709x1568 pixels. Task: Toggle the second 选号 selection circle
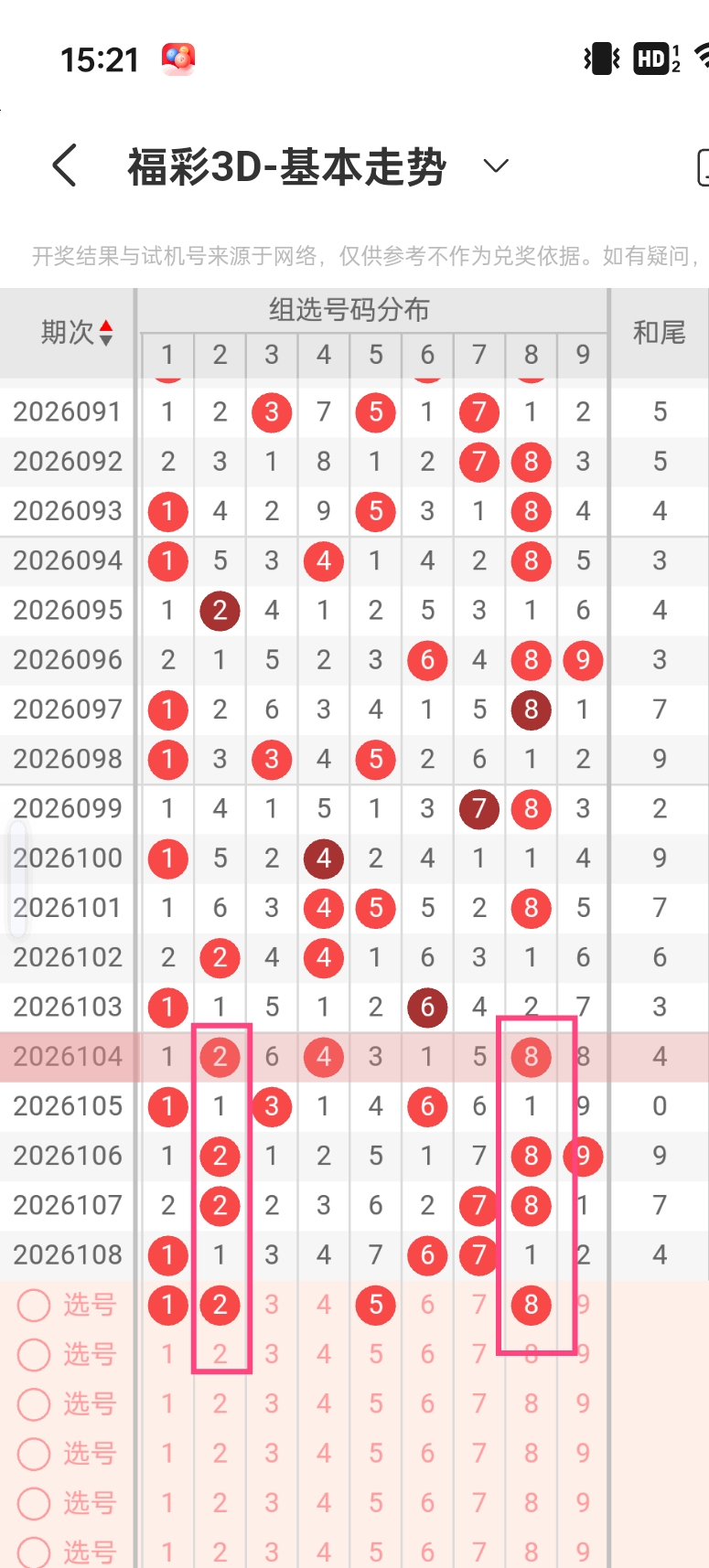click(34, 1355)
